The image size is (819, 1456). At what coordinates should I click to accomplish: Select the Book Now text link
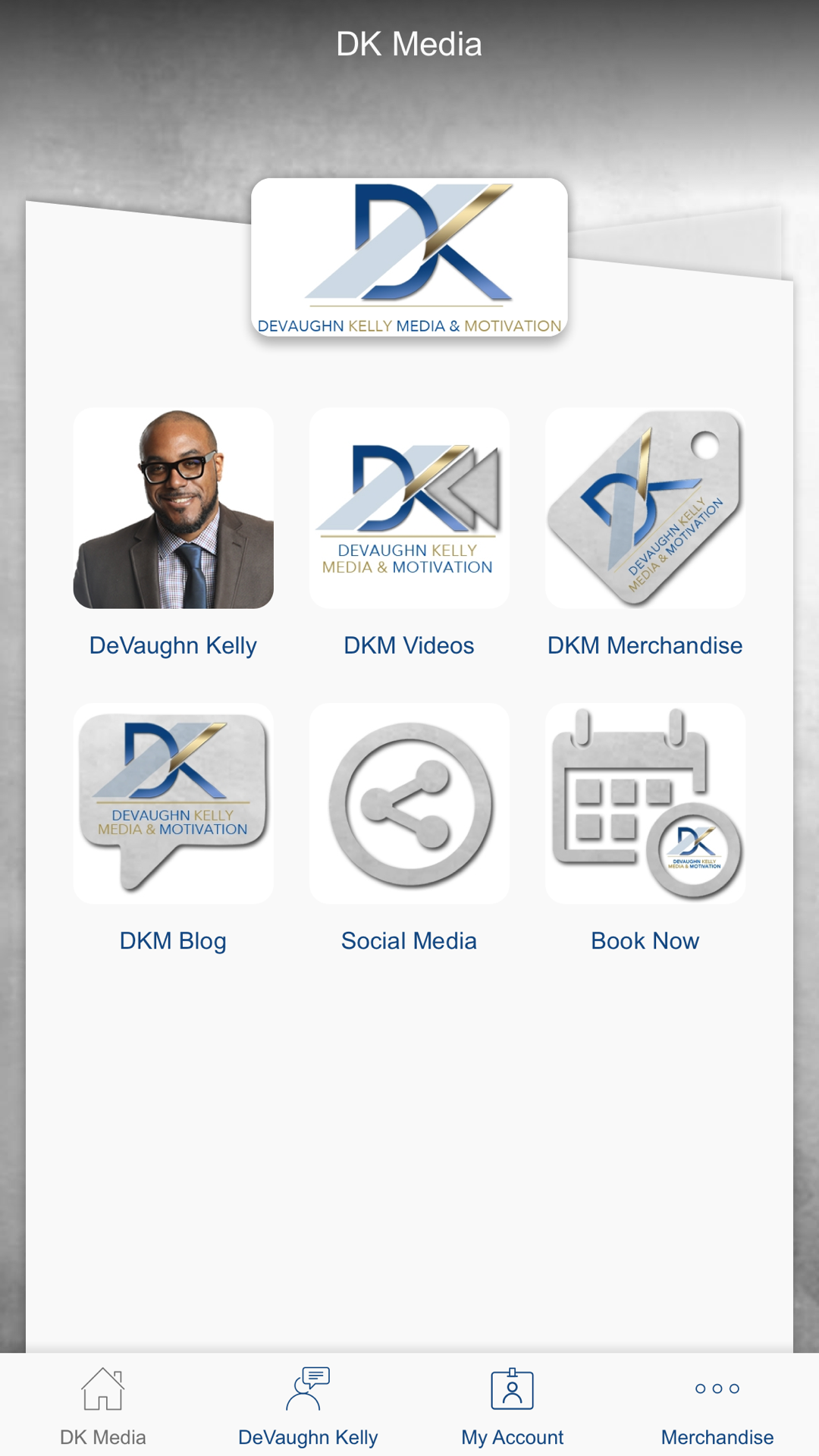tap(645, 940)
